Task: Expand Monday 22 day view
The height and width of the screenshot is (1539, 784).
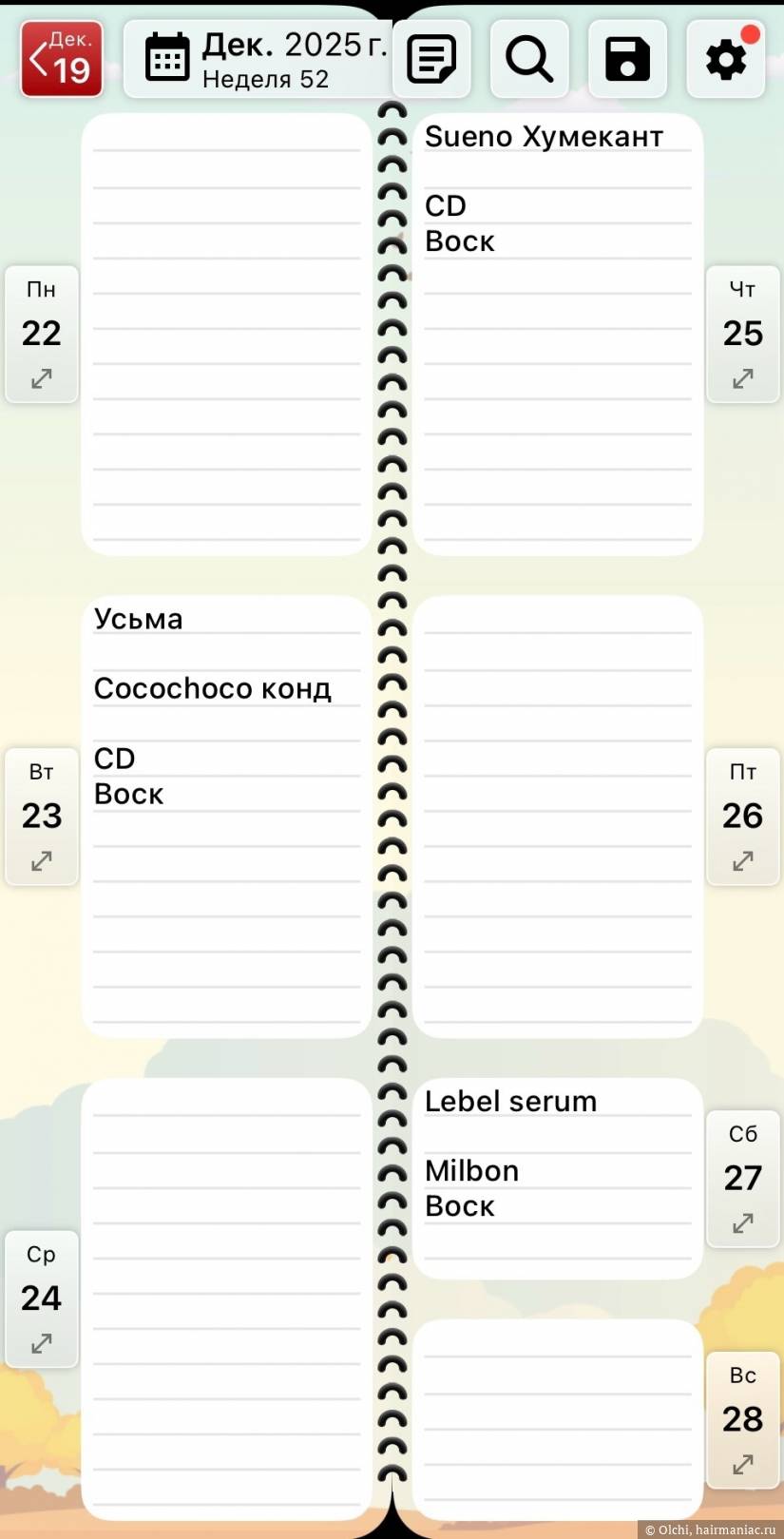Action: [42, 378]
